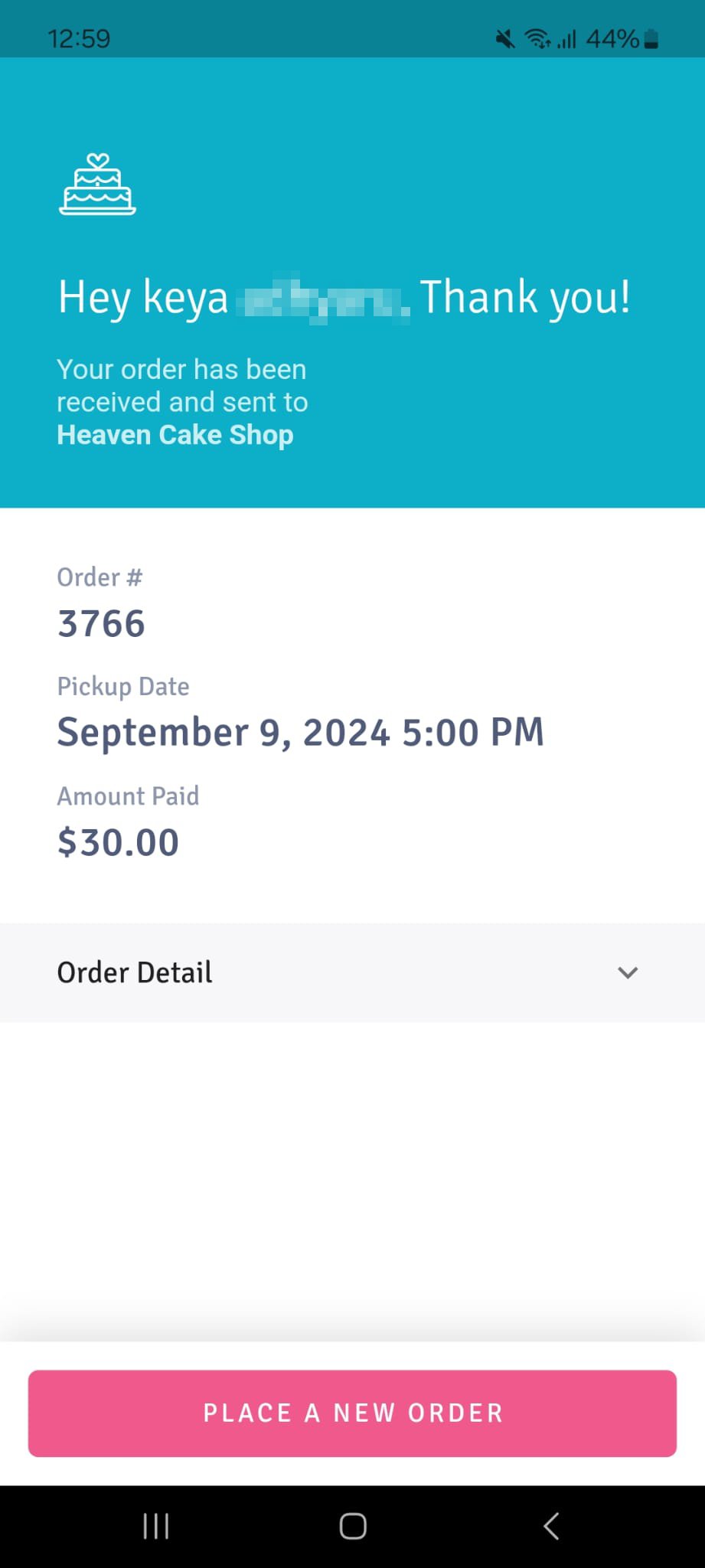Open the recent apps view
The width and height of the screenshot is (705, 1568).
click(x=156, y=1526)
